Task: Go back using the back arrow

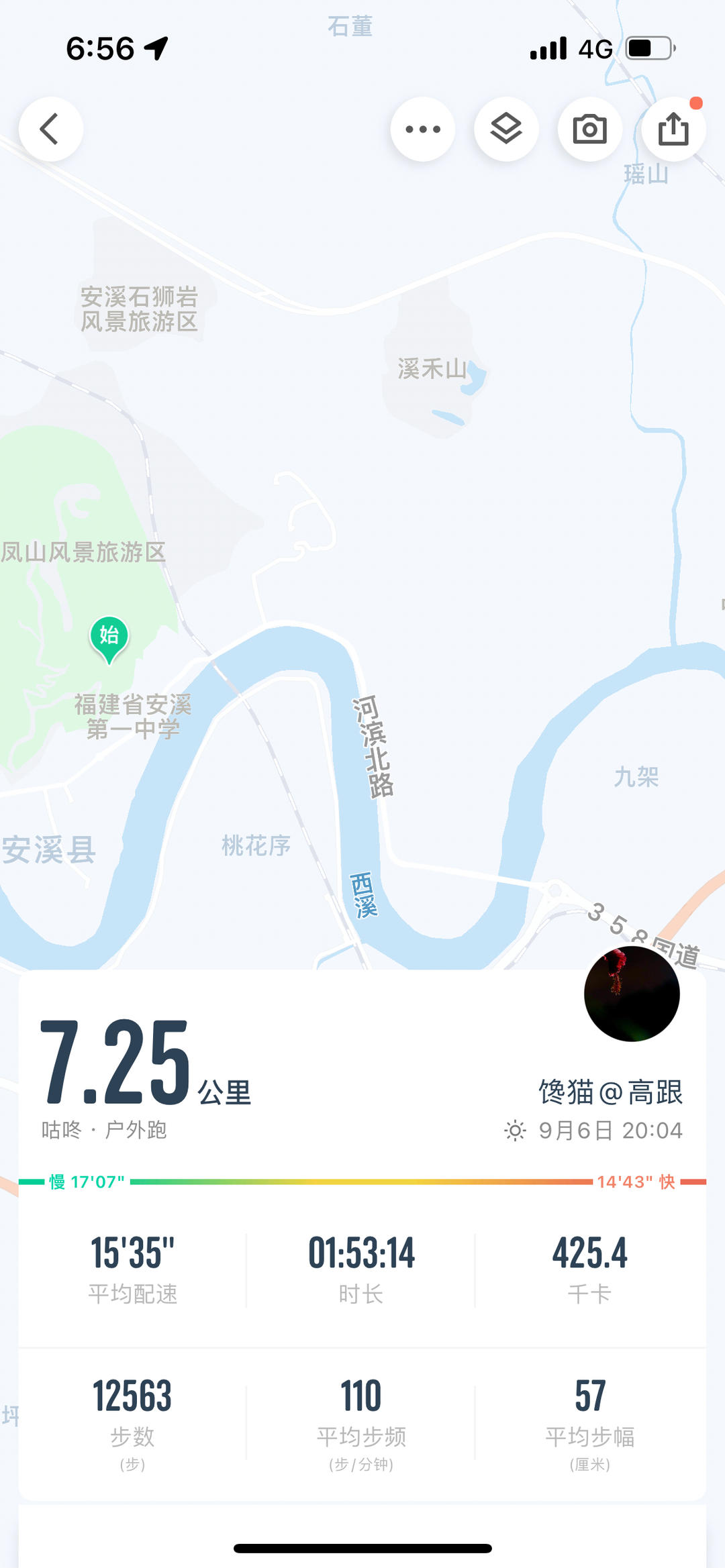Action: tap(50, 129)
